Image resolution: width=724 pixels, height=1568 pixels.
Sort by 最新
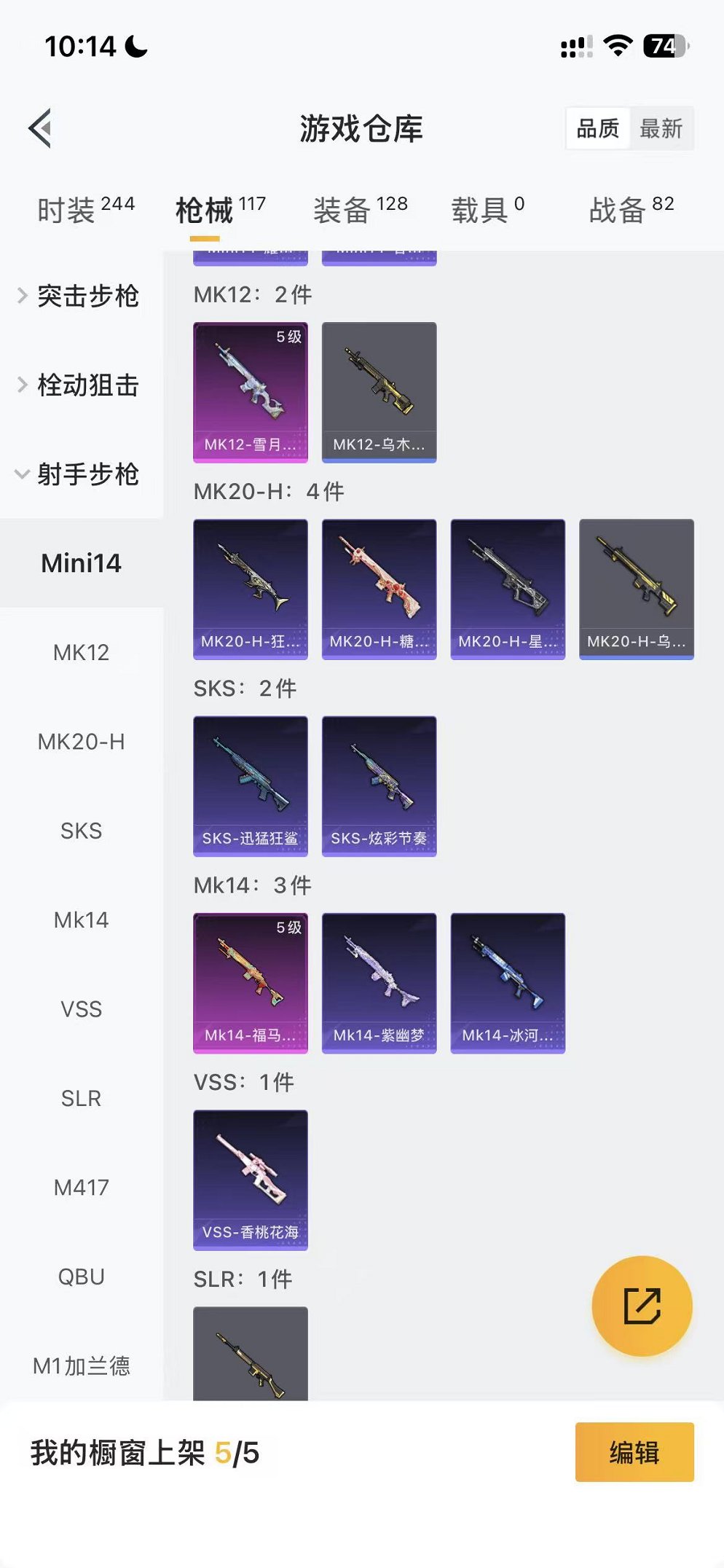(661, 129)
